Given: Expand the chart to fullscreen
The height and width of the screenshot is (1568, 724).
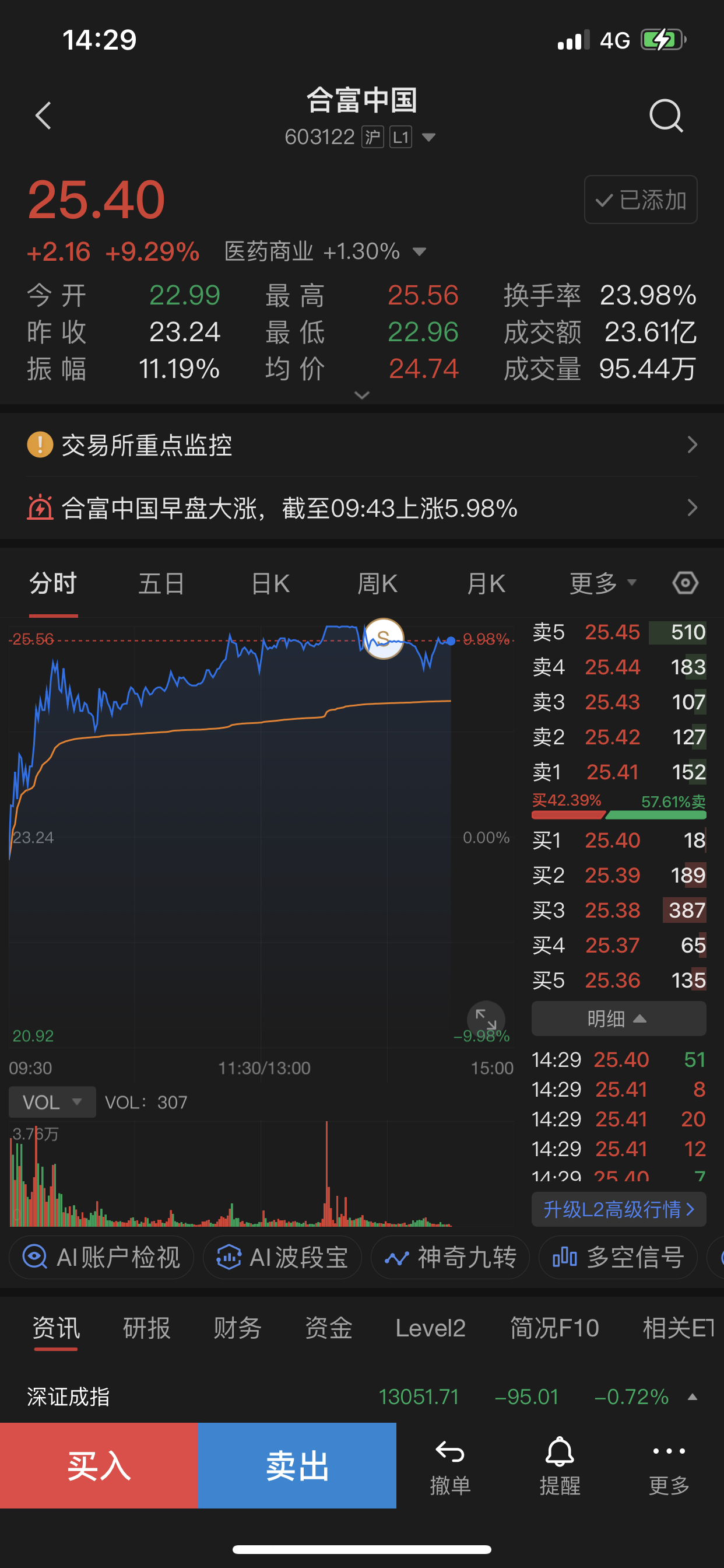Looking at the screenshot, I should 486,1020.
